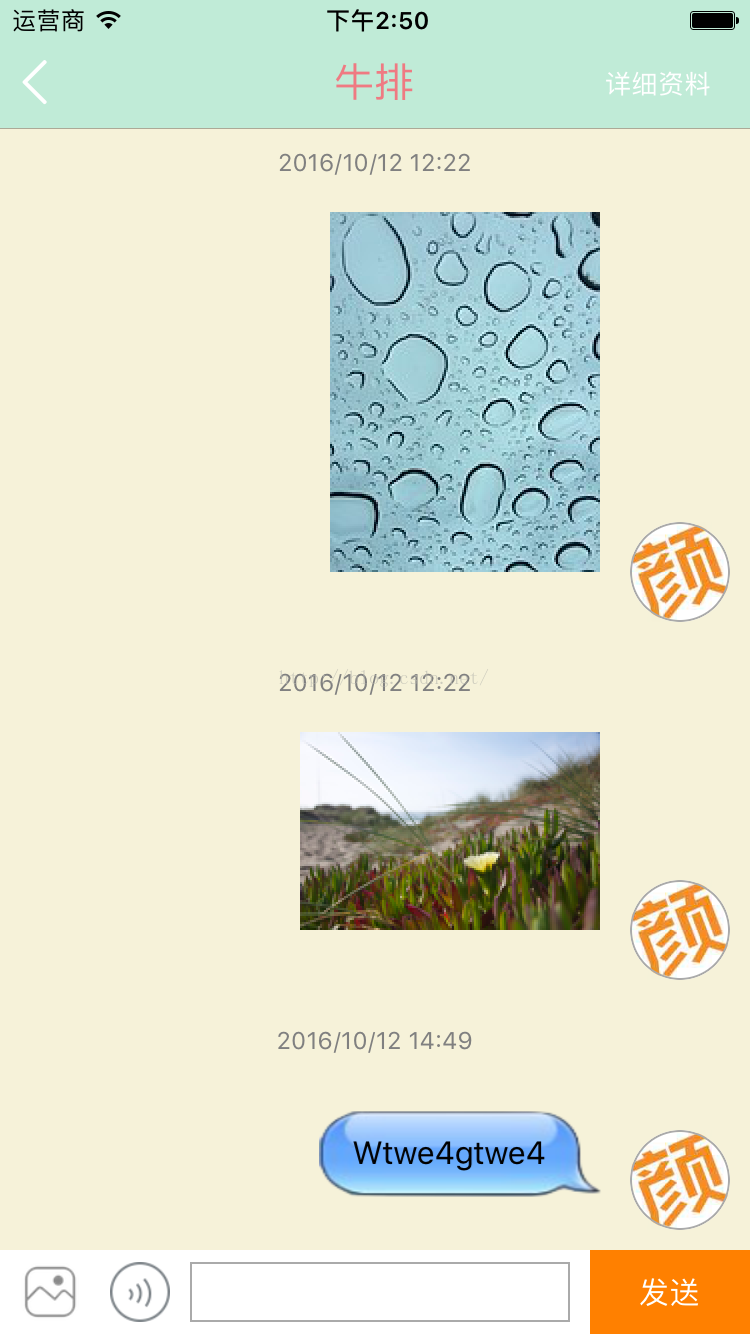Image resolution: width=750 pixels, height=1334 pixels.
Task: Open the image picker icon
Action: point(50,1292)
